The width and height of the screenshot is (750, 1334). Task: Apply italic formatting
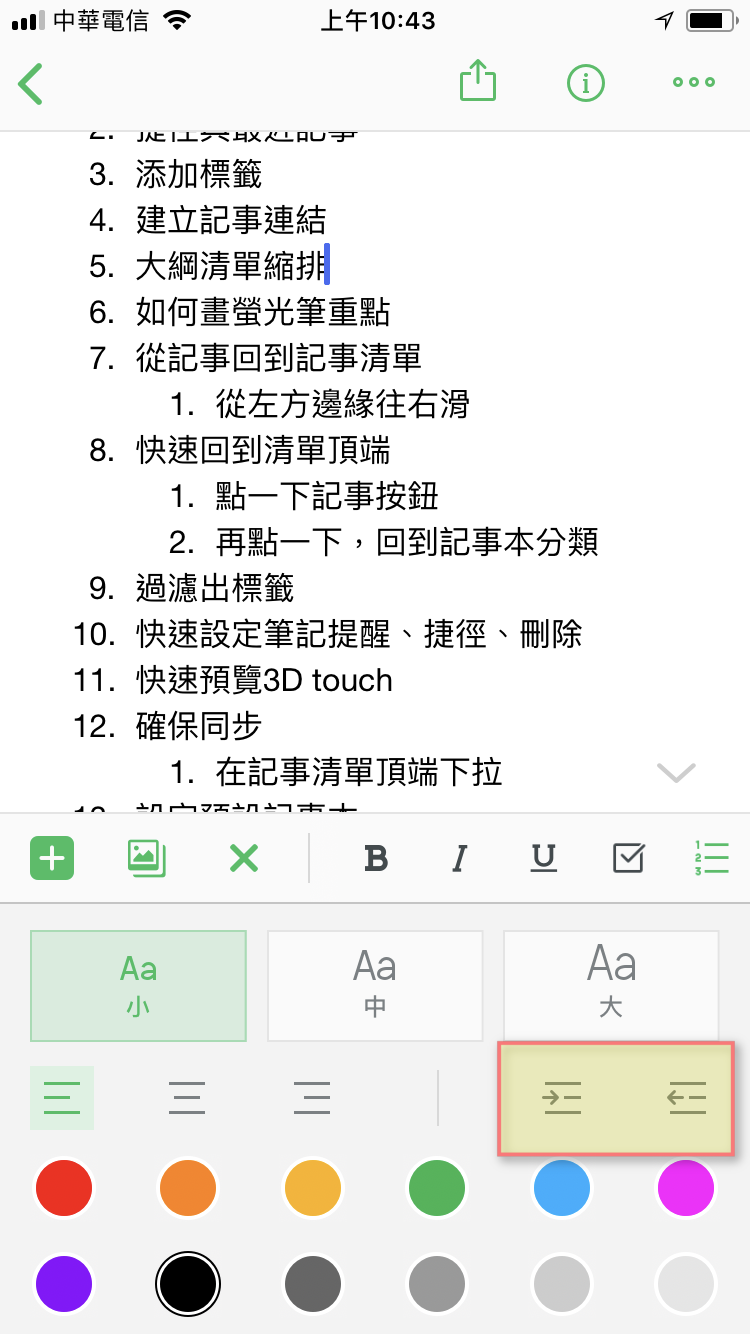point(460,858)
